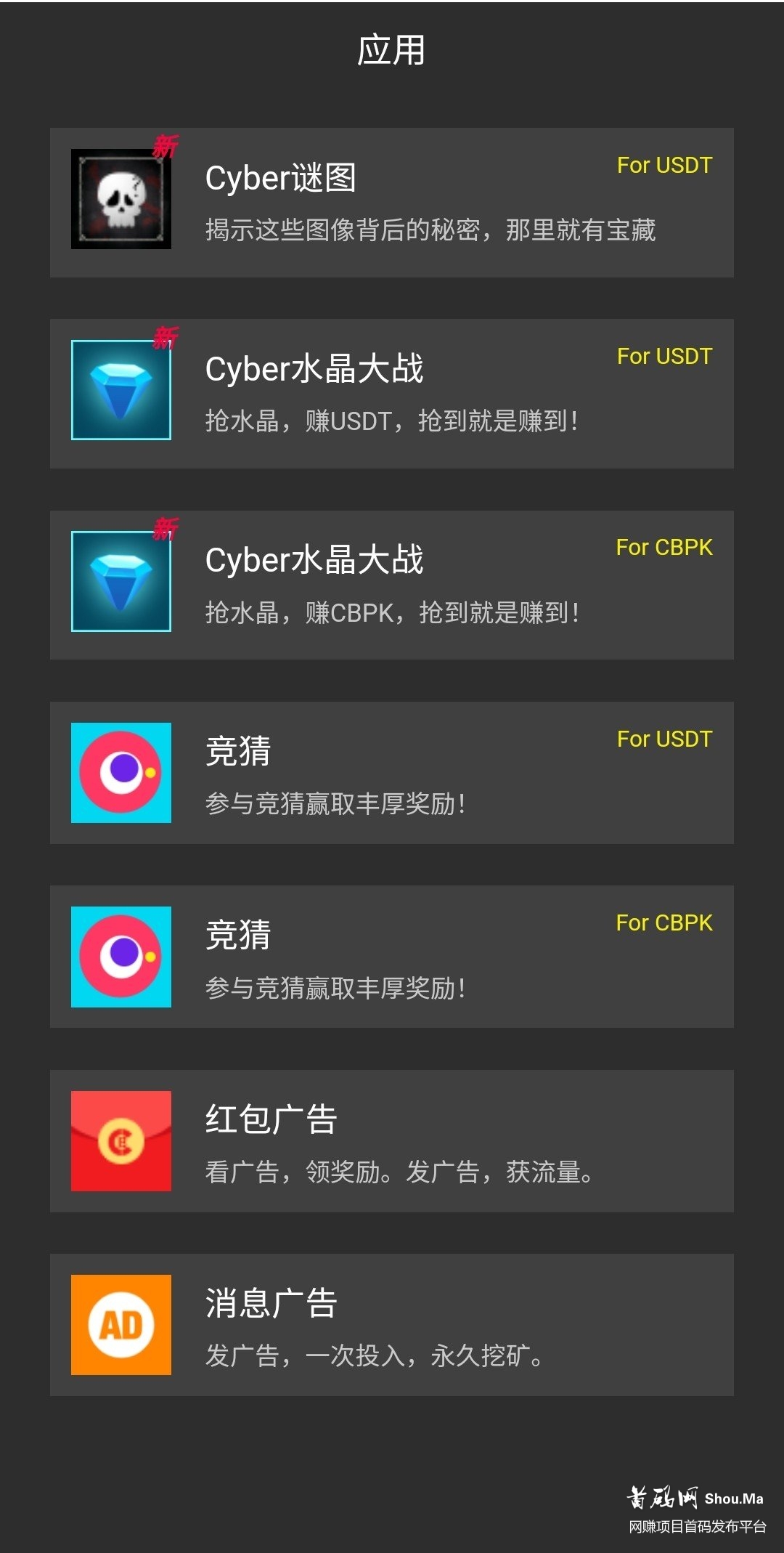Click the 应用 title at the top
The width and height of the screenshot is (784, 1553).
click(392, 51)
